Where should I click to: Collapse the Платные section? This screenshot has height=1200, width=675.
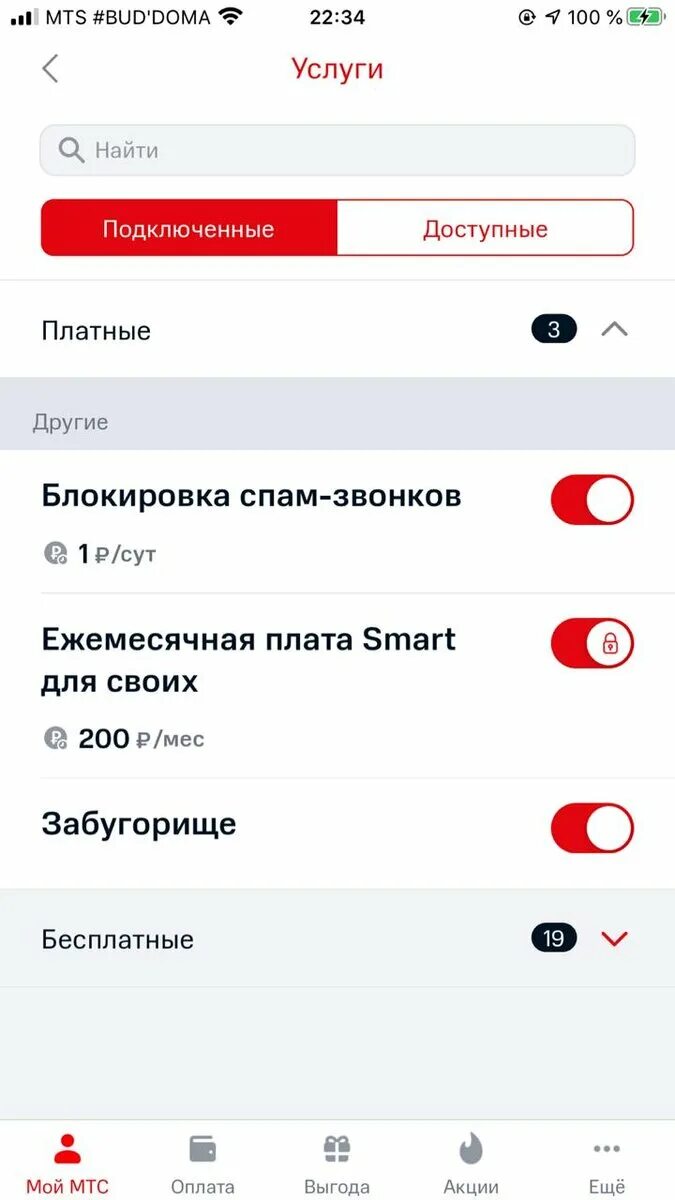(614, 330)
